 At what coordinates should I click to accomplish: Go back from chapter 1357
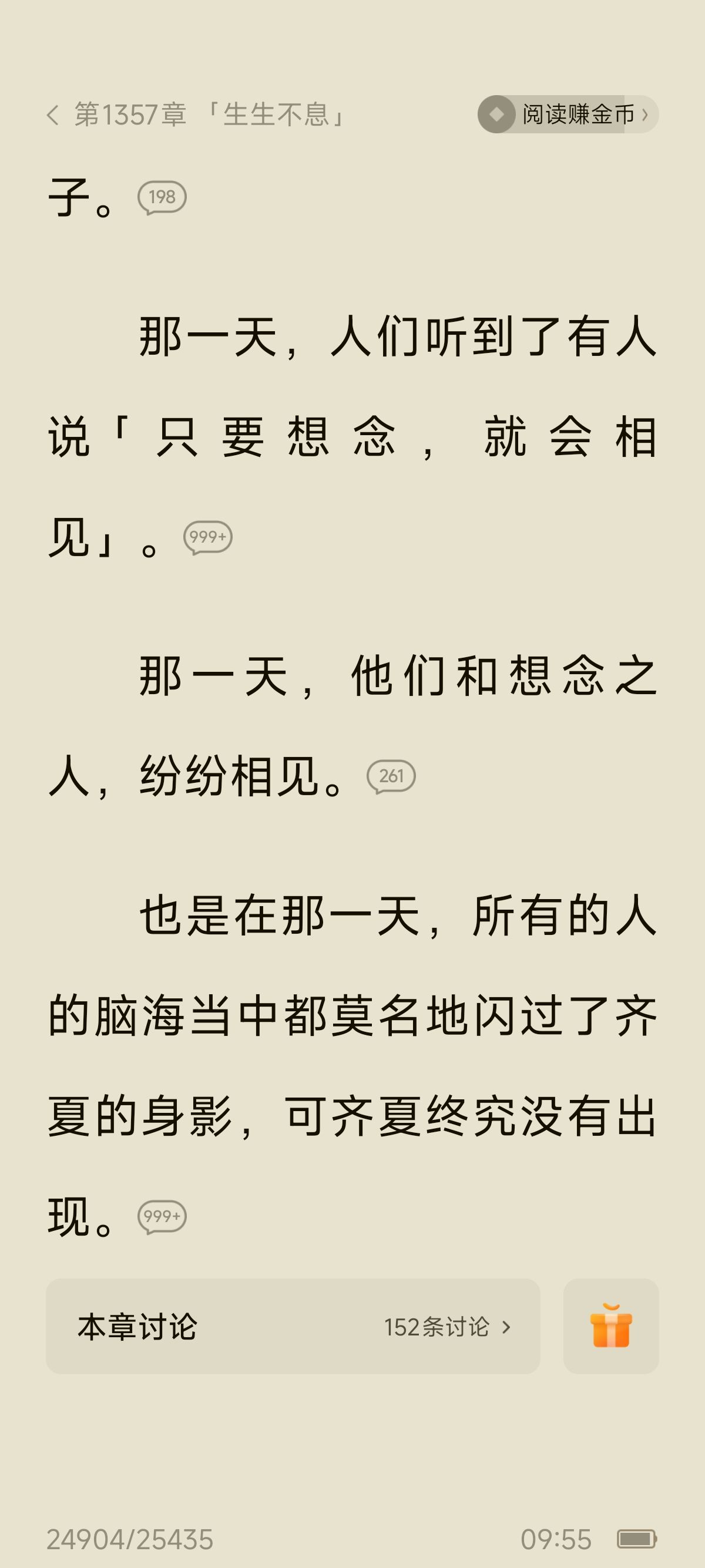(53, 115)
